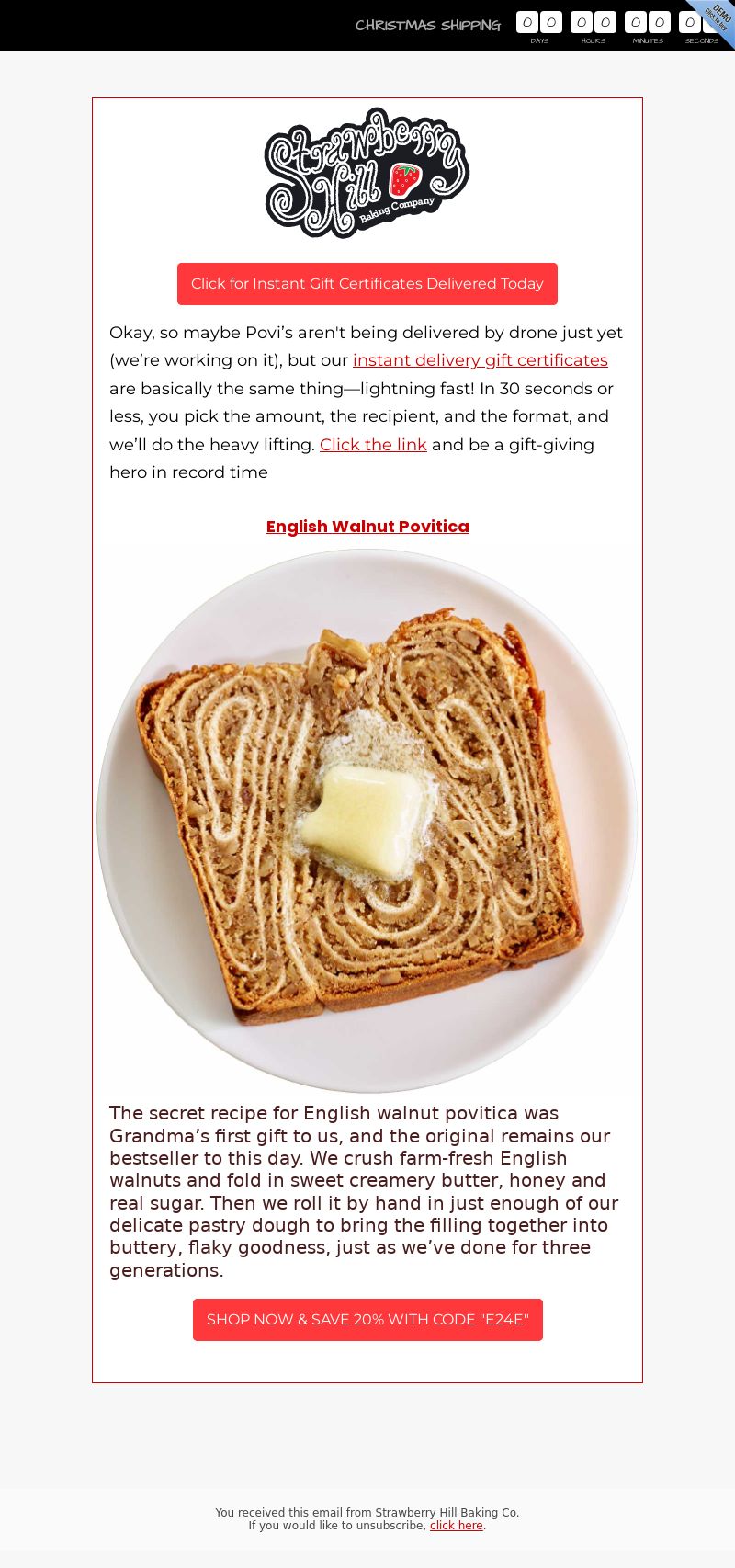This screenshot has height=1568, width=735.
Task: Click for Instant Gift Certificates Delivered Today
Action: (367, 284)
